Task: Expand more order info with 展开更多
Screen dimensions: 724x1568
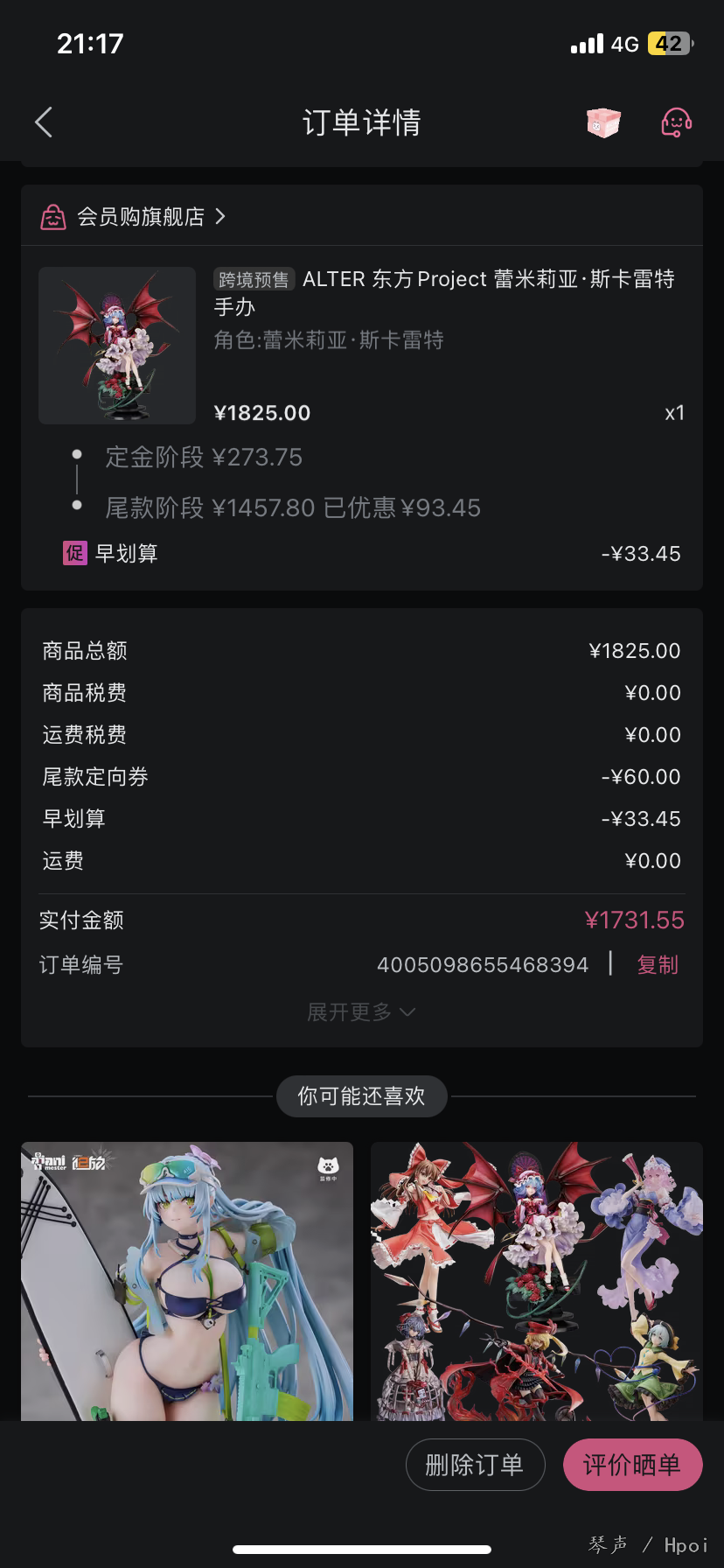Action: pyautogui.click(x=360, y=1012)
